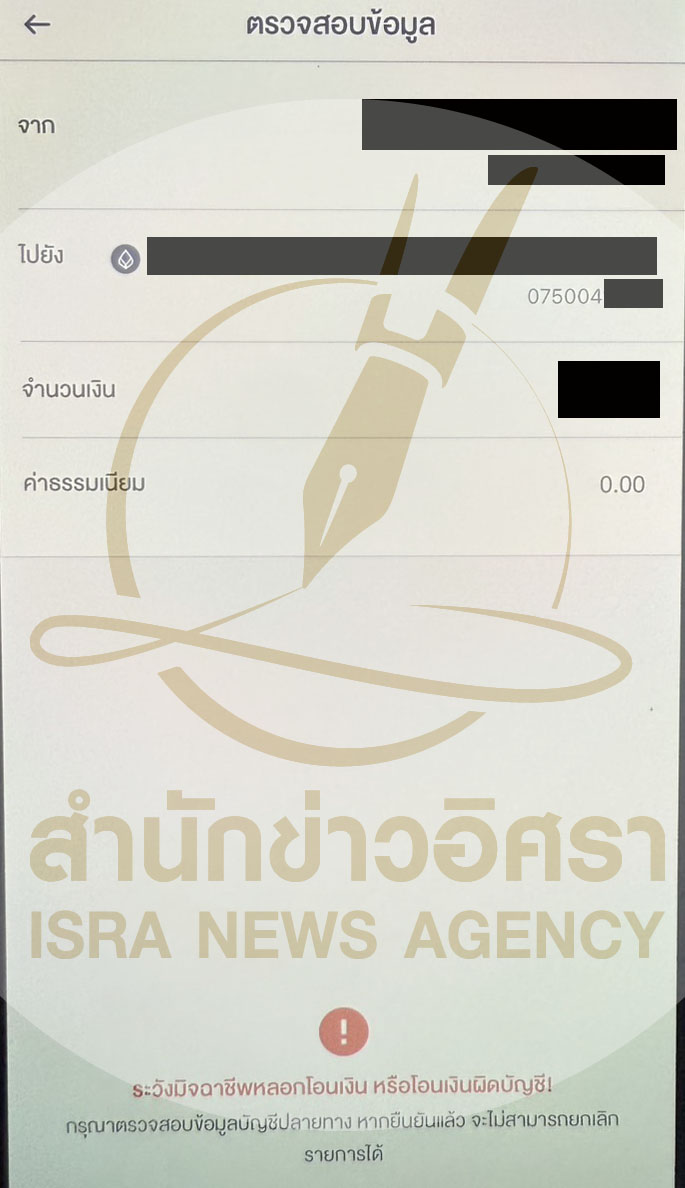This screenshot has height=1188, width=685.
Task: Tap the back arrow to leave the review screen
Action: click(x=37, y=25)
